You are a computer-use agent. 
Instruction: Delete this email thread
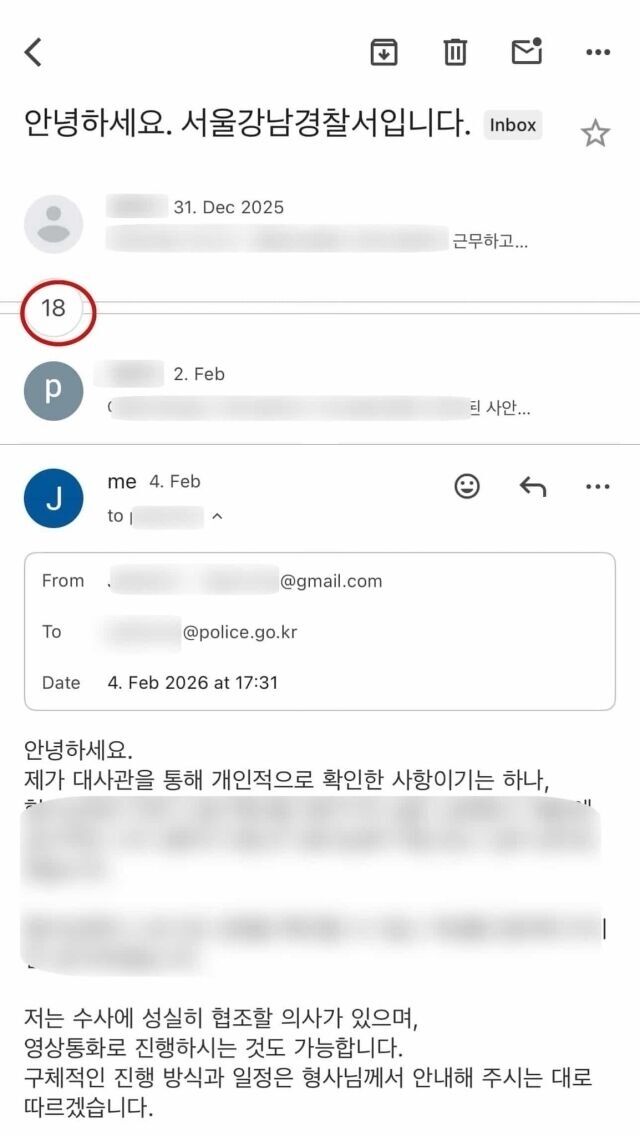click(x=455, y=52)
